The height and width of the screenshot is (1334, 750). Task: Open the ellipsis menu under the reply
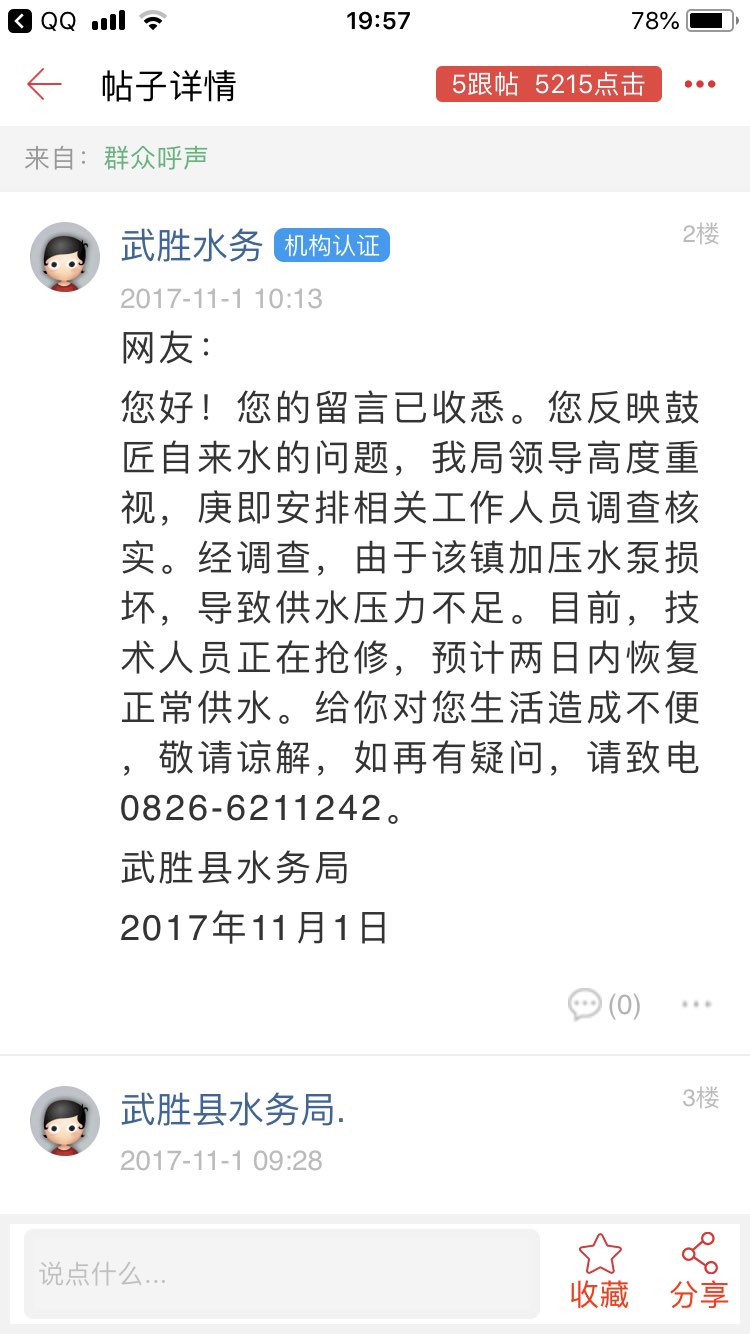[x=696, y=1004]
